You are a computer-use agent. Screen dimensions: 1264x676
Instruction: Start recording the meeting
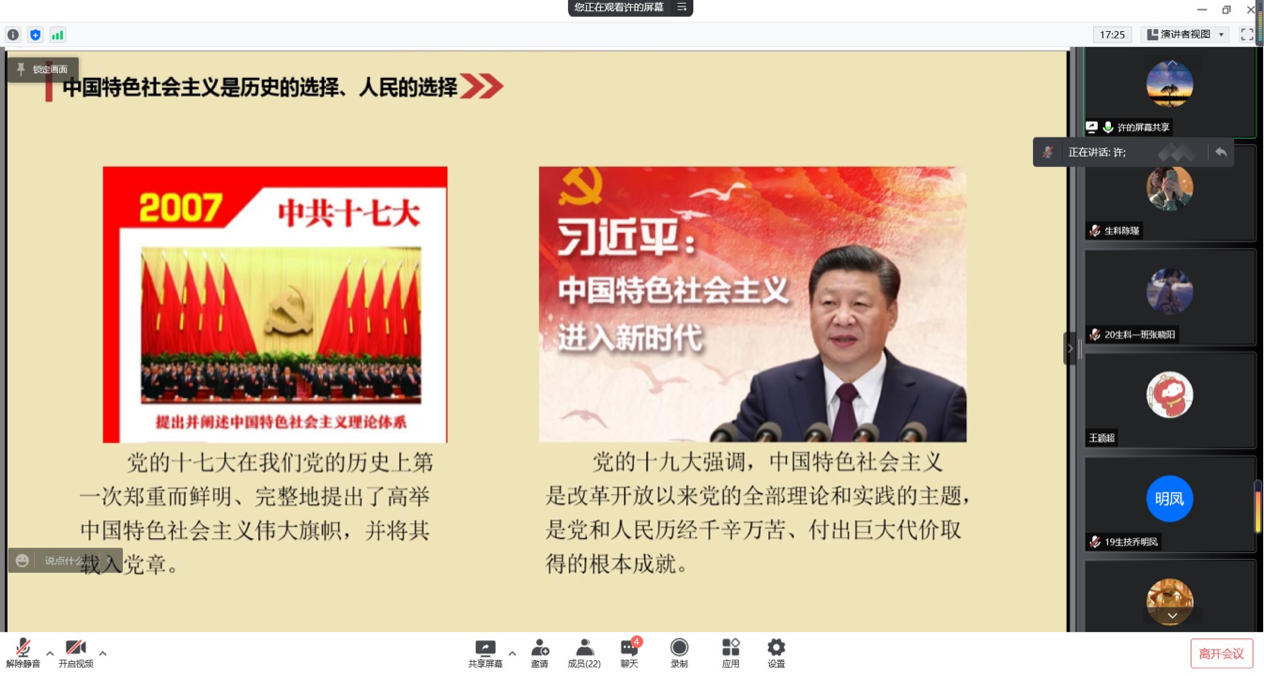tap(679, 653)
